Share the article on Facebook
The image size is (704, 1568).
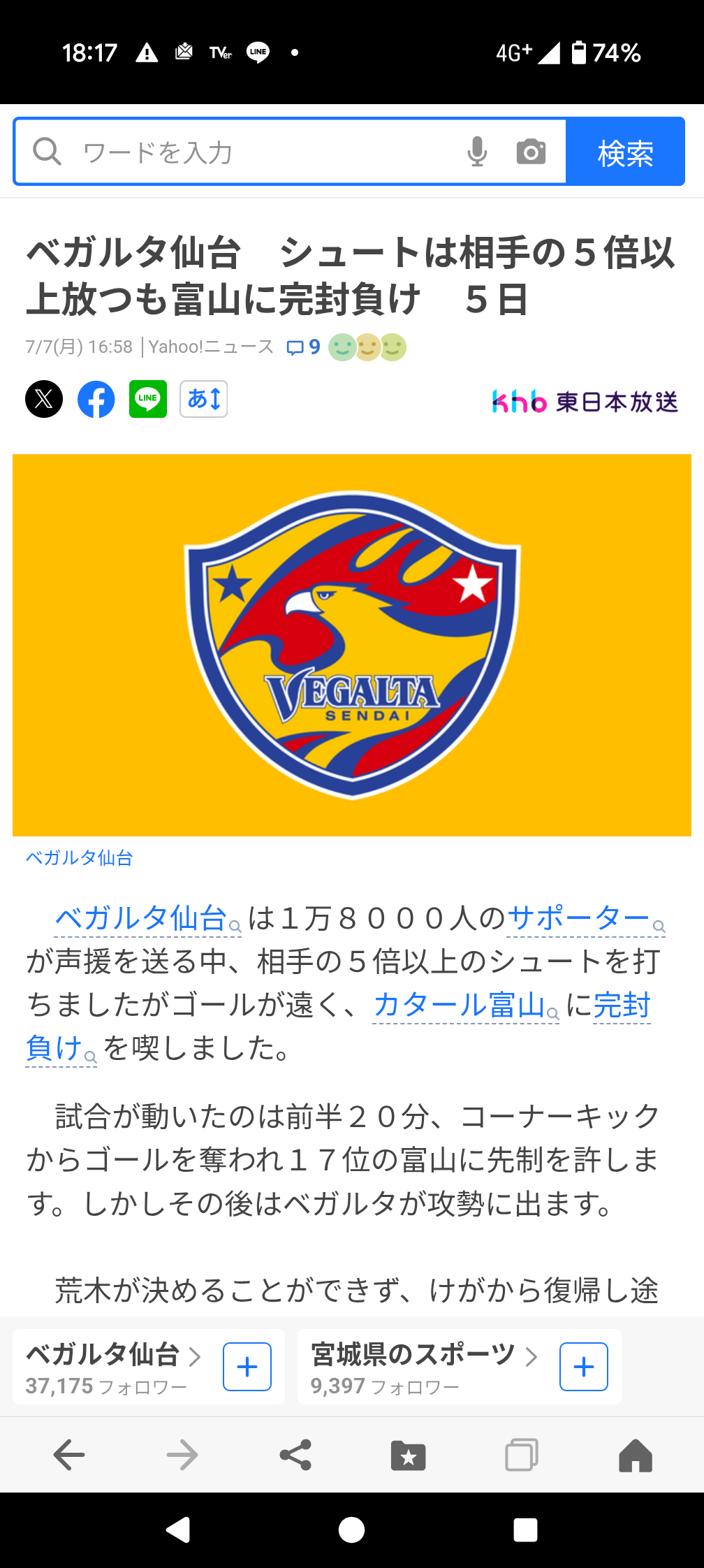(96, 399)
